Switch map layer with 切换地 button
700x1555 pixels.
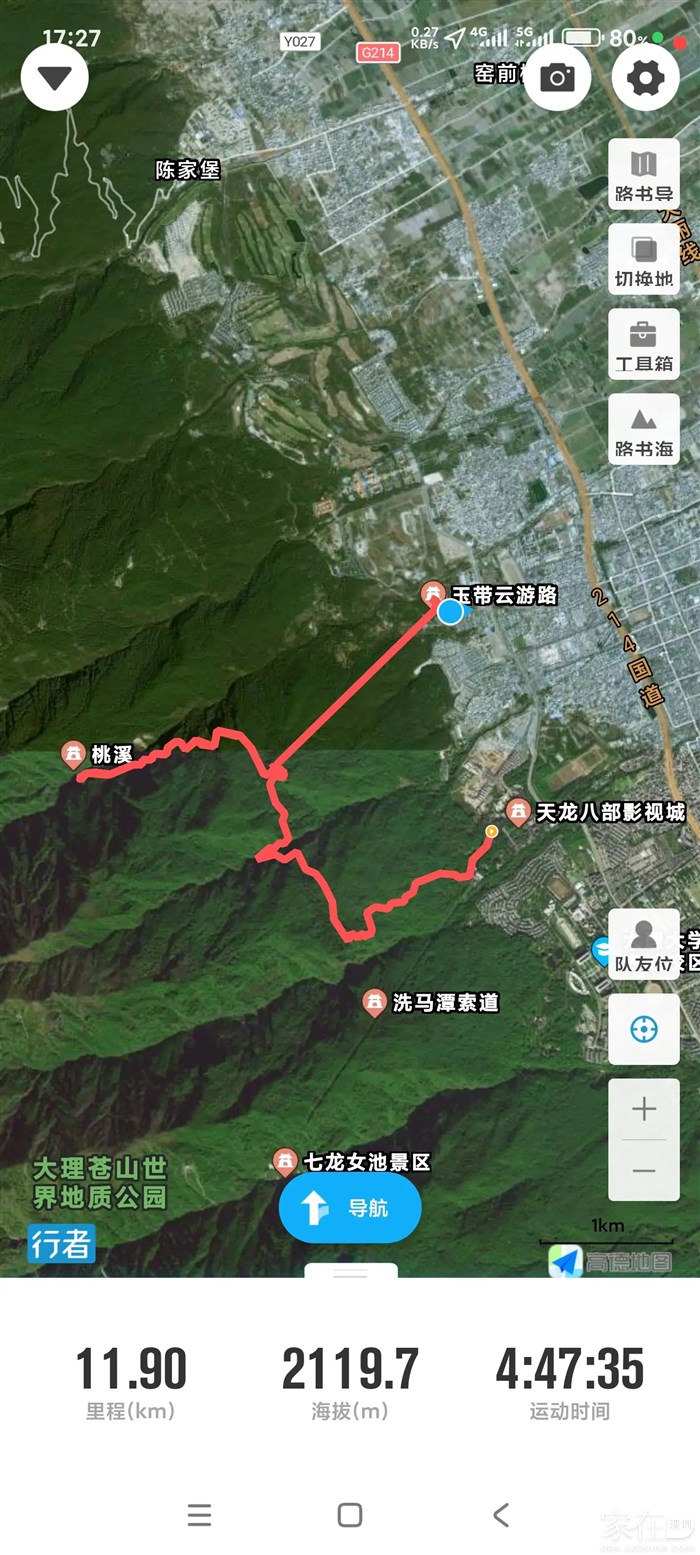coord(644,259)
